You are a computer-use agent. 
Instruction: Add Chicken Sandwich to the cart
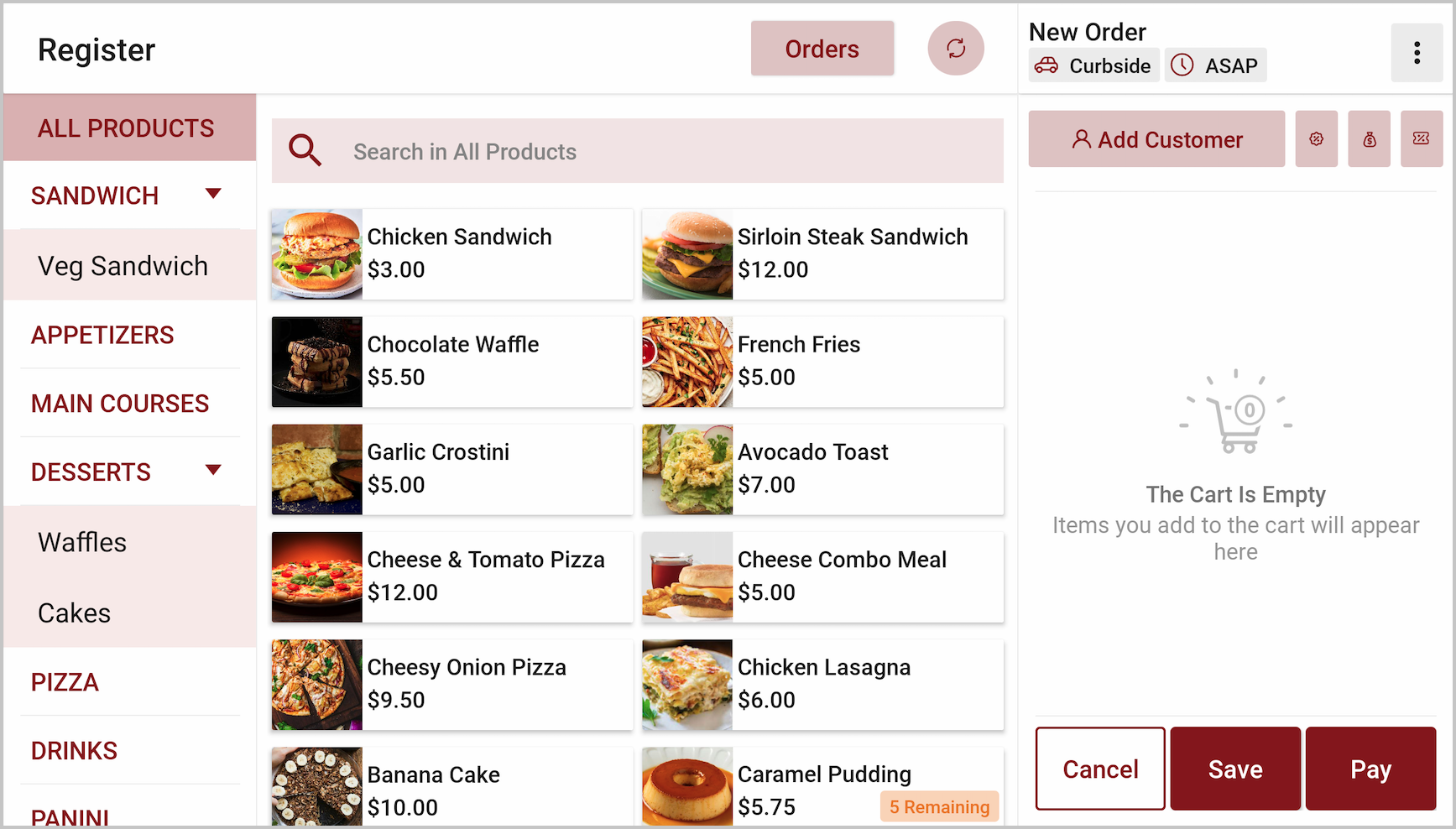click(451, 254)
